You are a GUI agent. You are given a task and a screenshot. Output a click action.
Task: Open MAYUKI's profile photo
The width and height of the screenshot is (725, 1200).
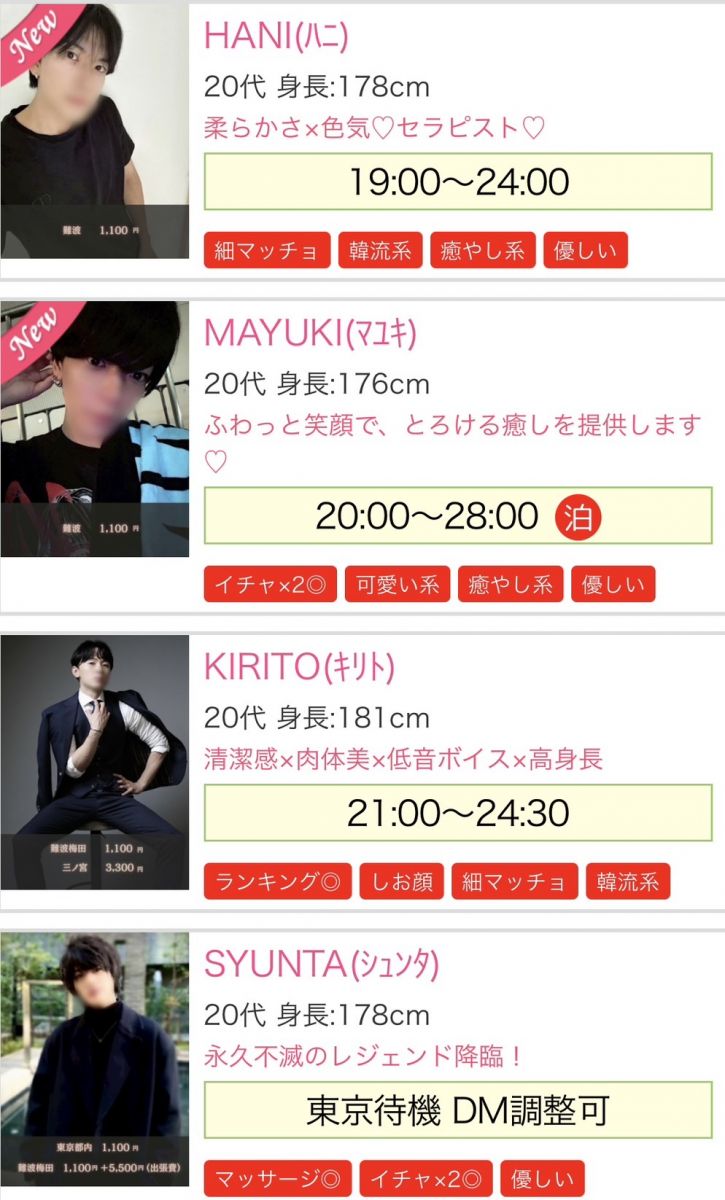tap(95, 429)
